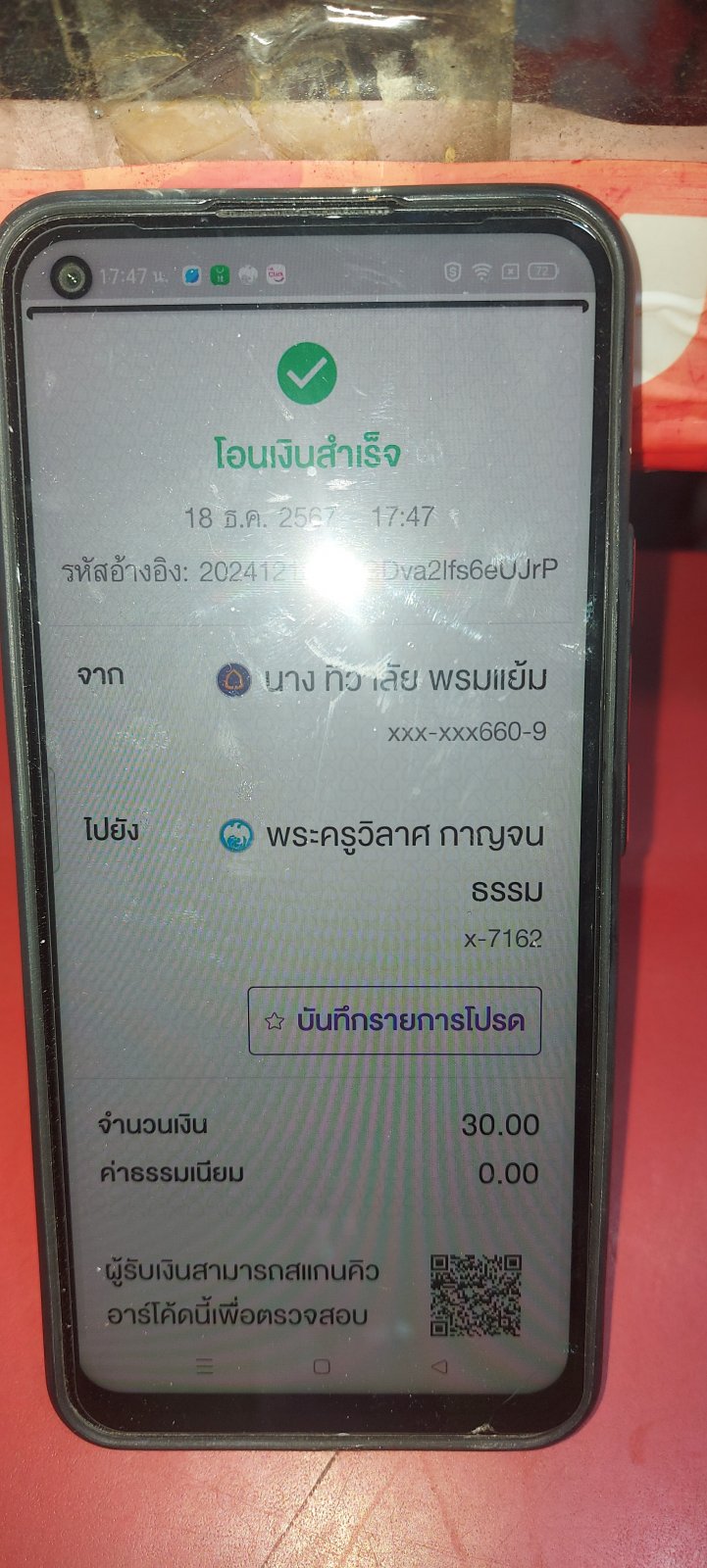Go back with the system back button
The height and width of the screenshot is (1568, 707).
[x=439, y=1365]
